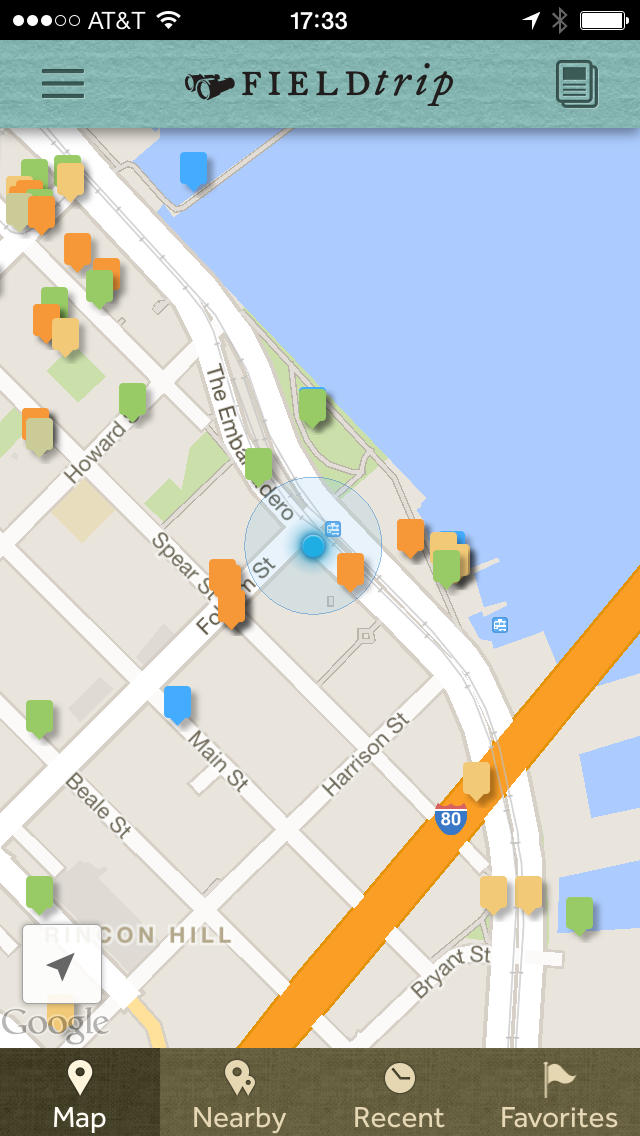The height and width of the screenshot is (1136, 640).
Task: Tap the blue pin near Main St
Action: tap(177, 702)
